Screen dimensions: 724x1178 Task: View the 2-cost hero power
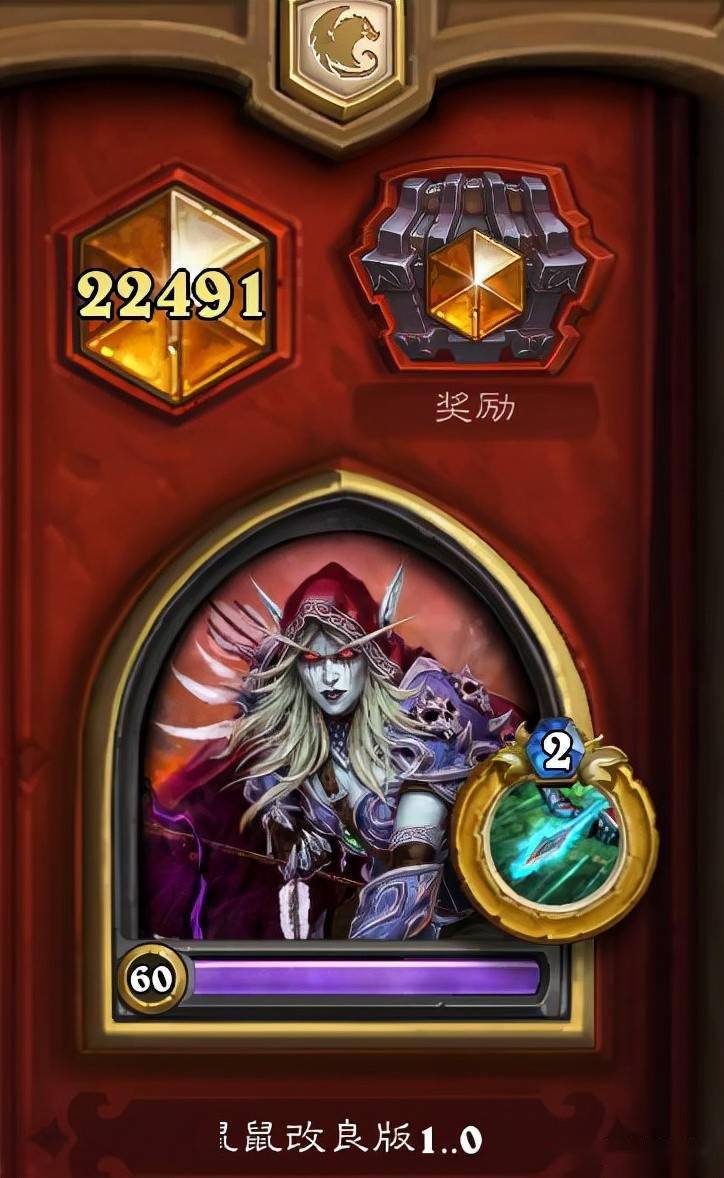(x=555, y=833)
